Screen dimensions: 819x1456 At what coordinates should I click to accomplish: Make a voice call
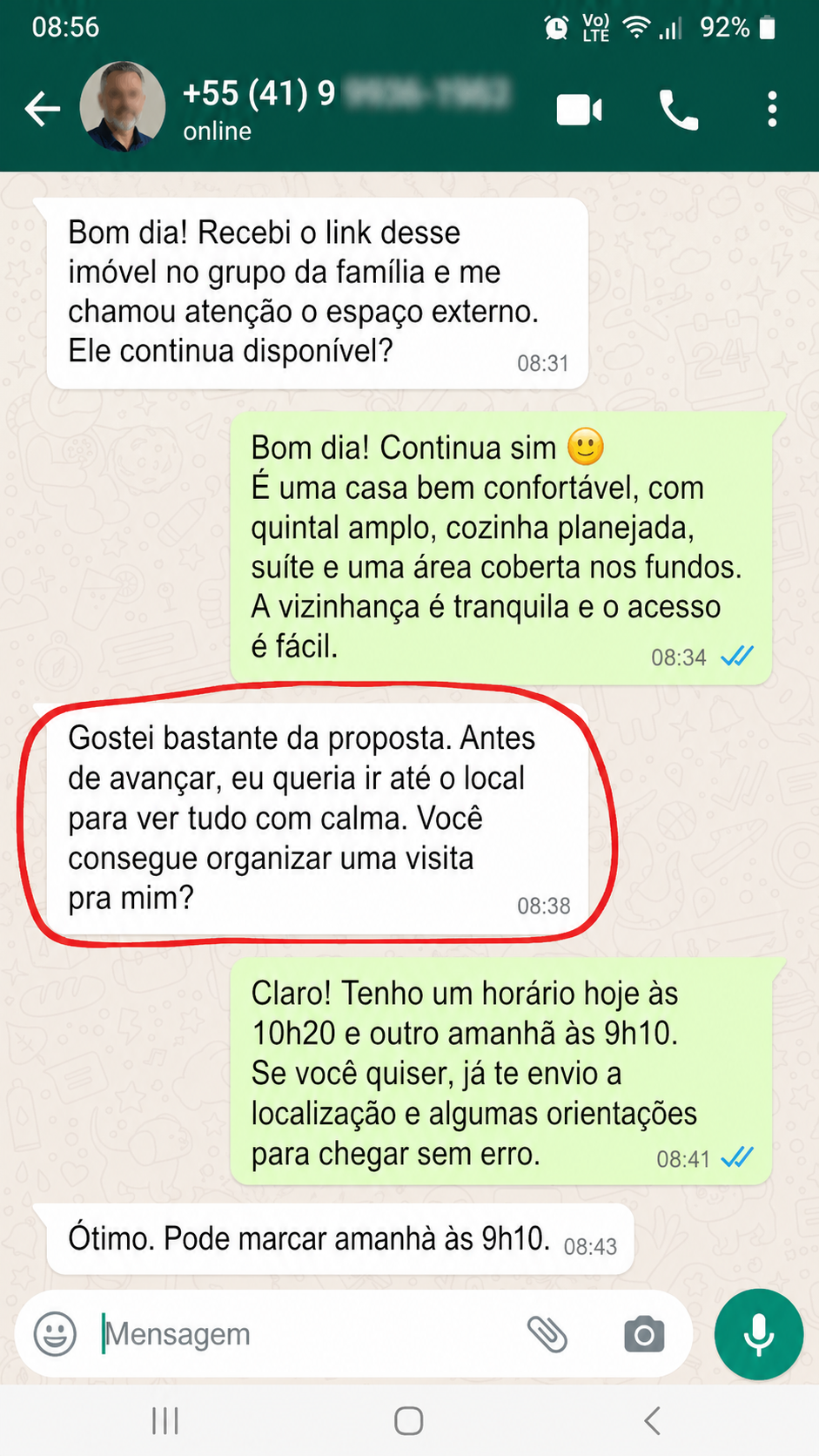click(678, 108)
